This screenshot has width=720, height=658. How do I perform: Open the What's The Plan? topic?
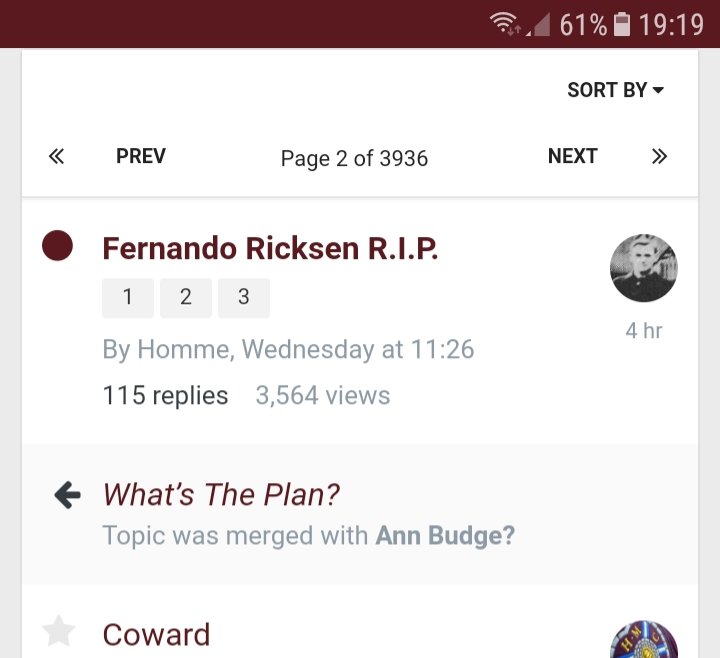221,494
